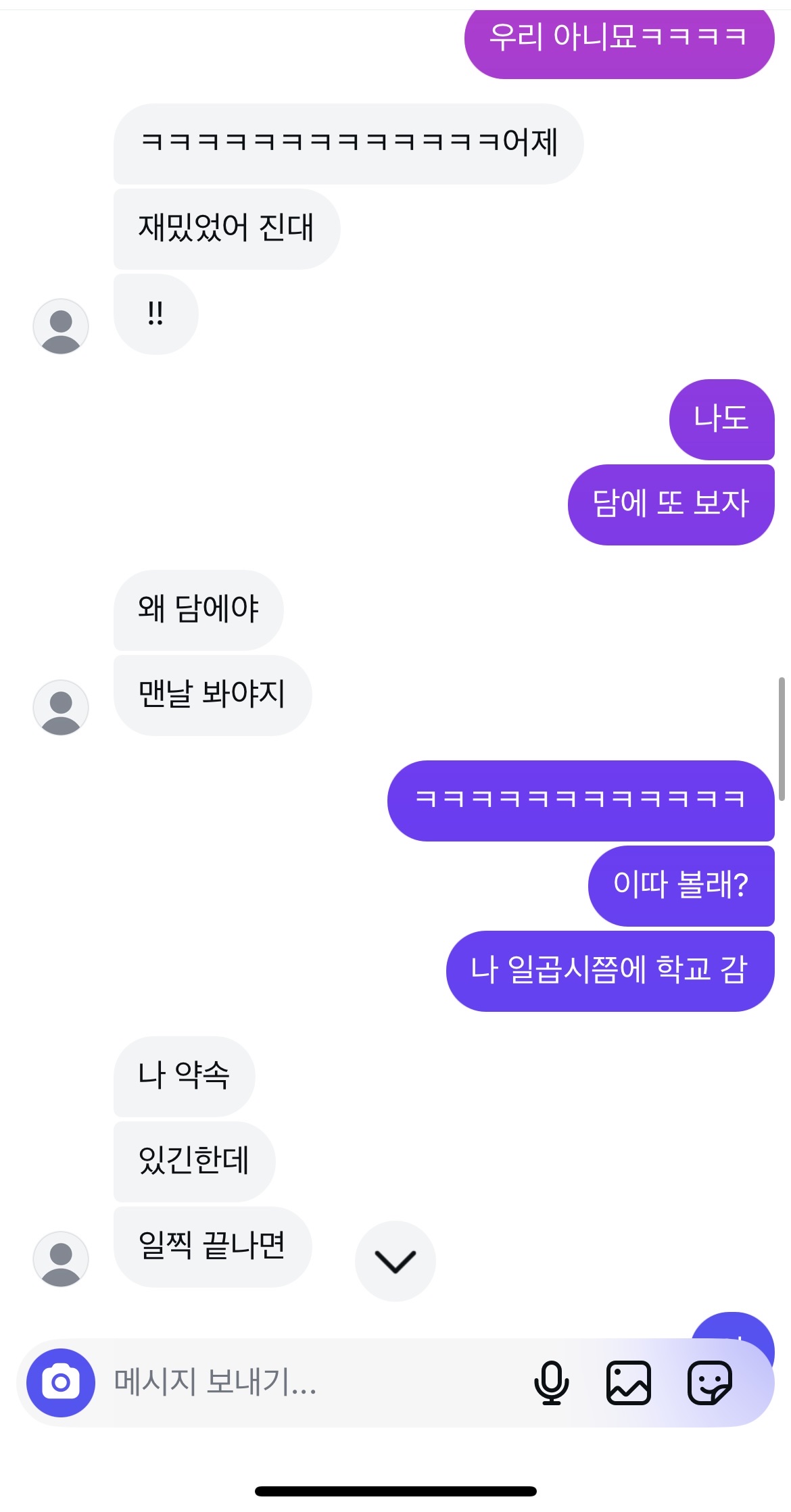Open the profile picture beside 맨날 봐야지

click(x=61, y=707)
